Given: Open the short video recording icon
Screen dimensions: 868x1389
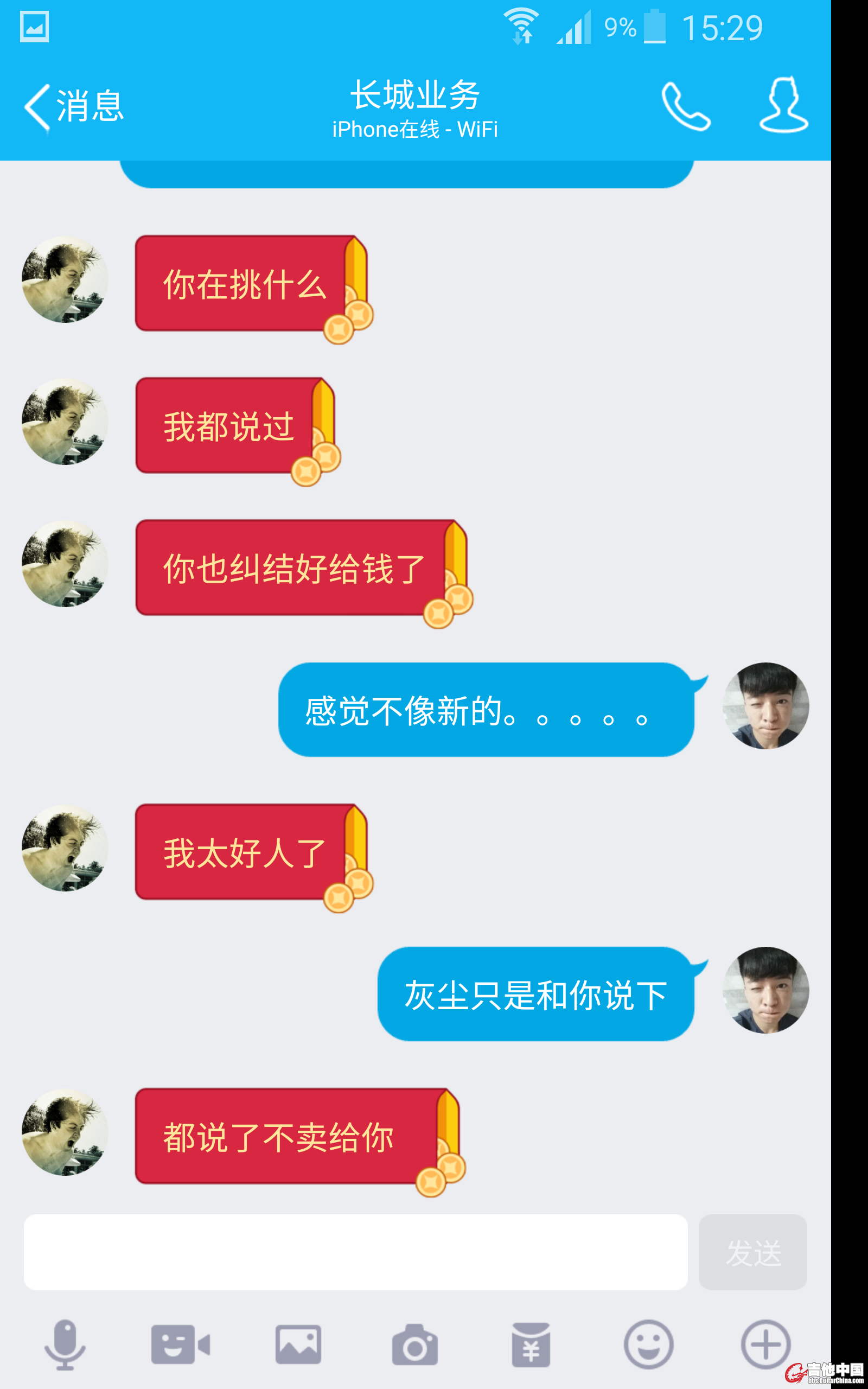Looking at the screenshot, I should [181, 1344].
